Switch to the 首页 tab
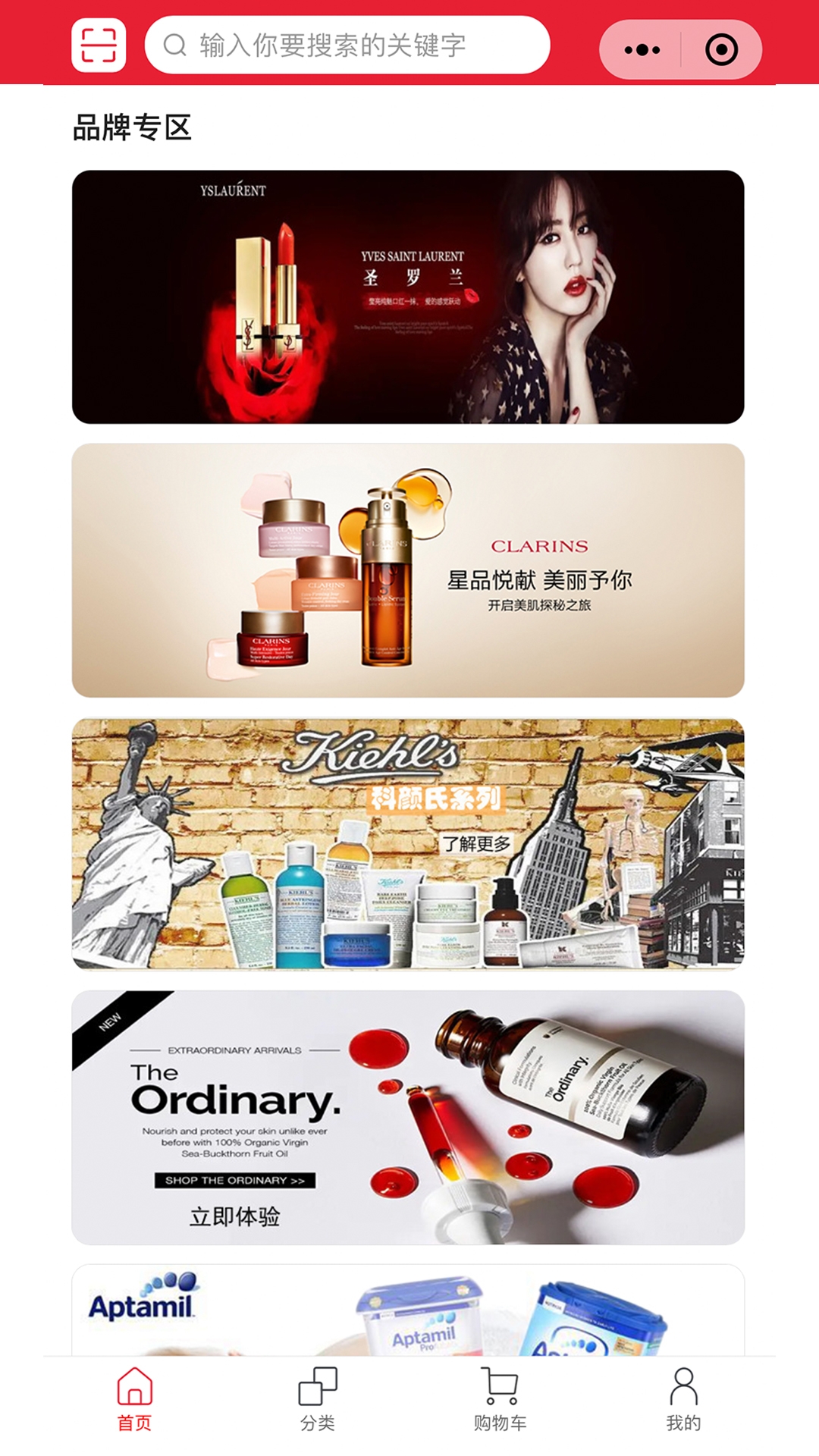Screen dimensions: 819x1456 point(135,1400)
